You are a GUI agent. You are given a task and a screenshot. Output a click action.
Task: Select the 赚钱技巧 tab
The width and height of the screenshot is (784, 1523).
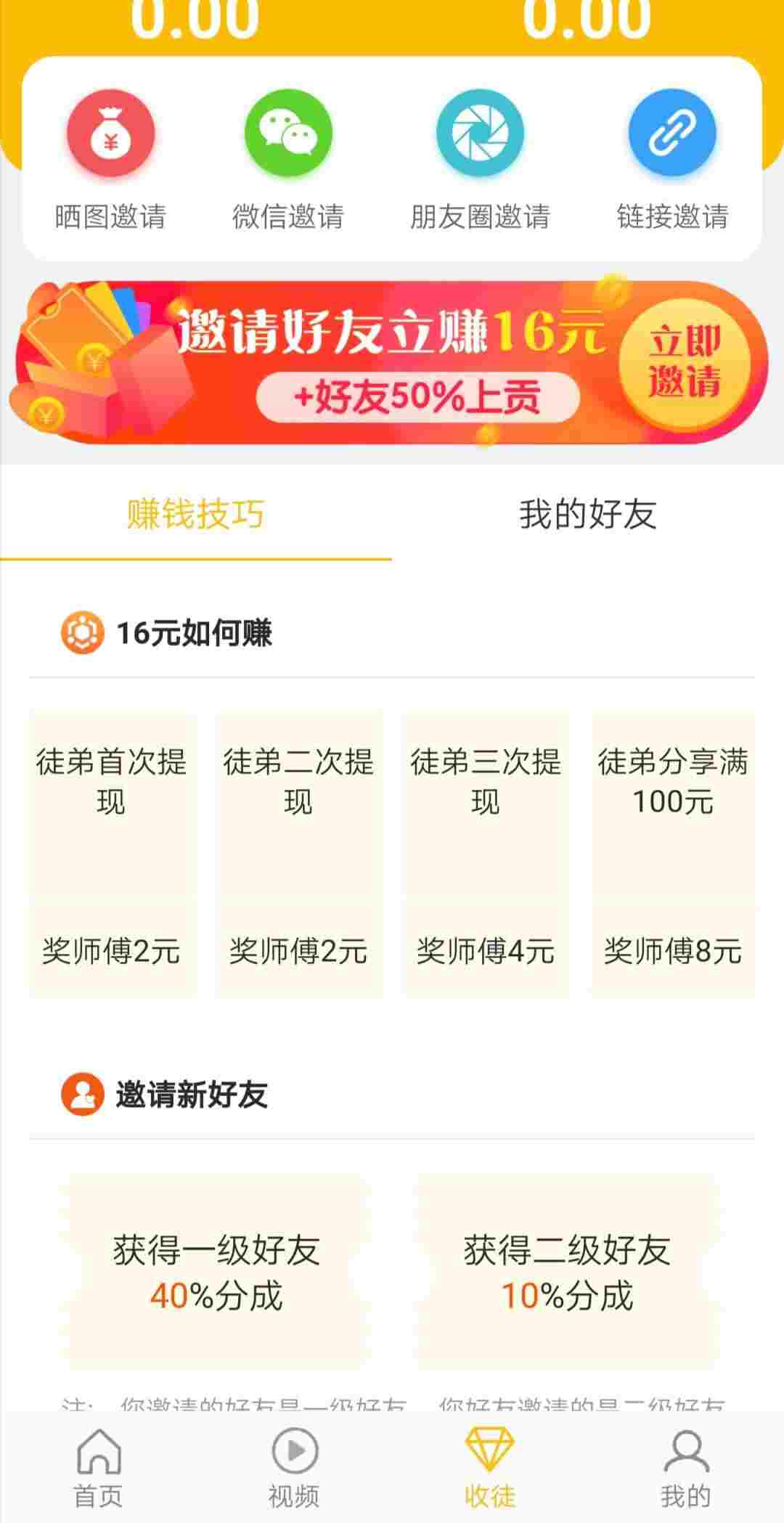(196, 514)
